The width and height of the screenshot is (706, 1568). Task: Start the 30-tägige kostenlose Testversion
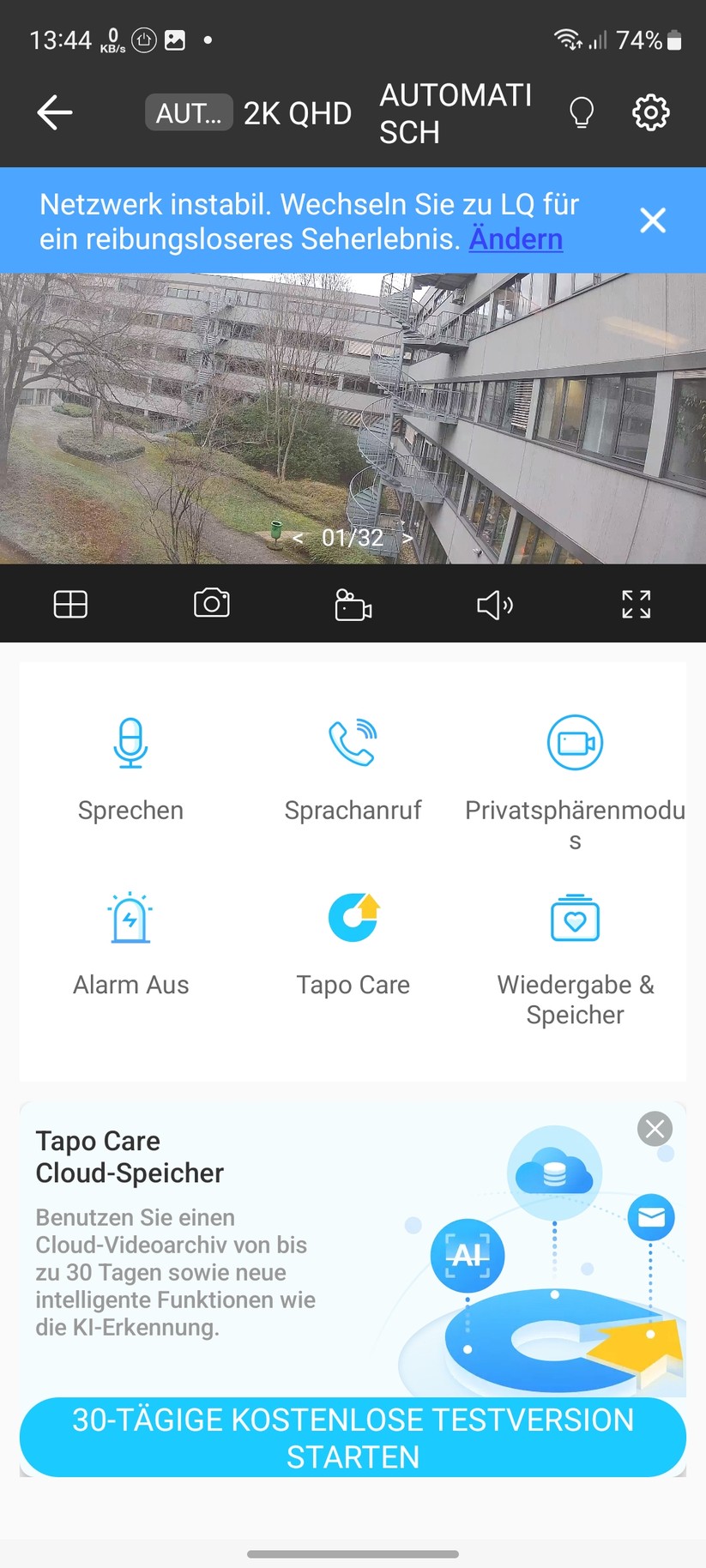point(353,1438)
